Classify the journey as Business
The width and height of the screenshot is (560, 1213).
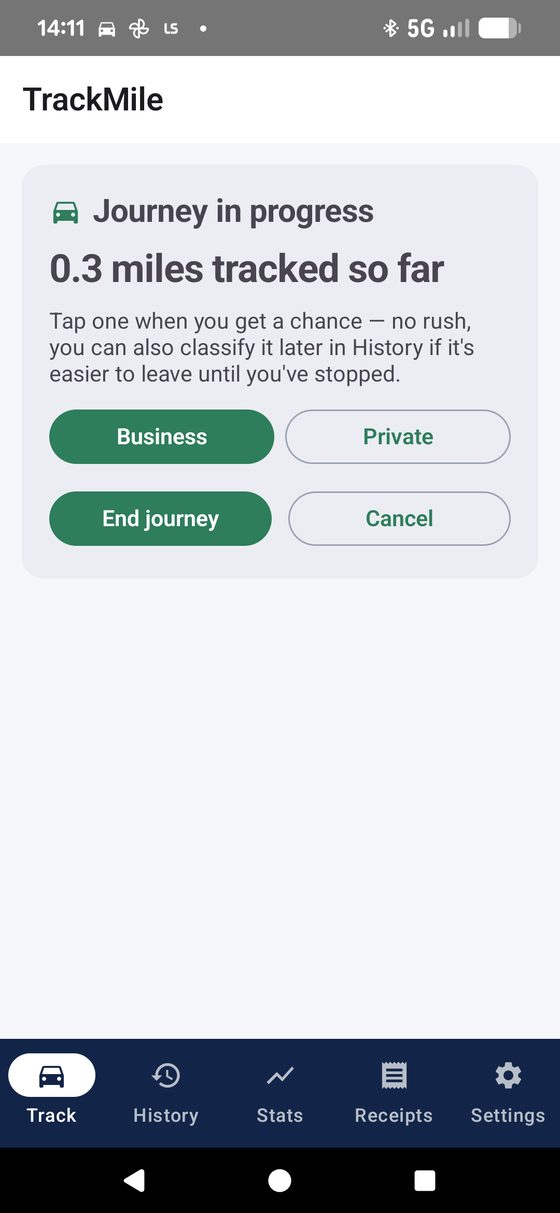coord(161,437)
